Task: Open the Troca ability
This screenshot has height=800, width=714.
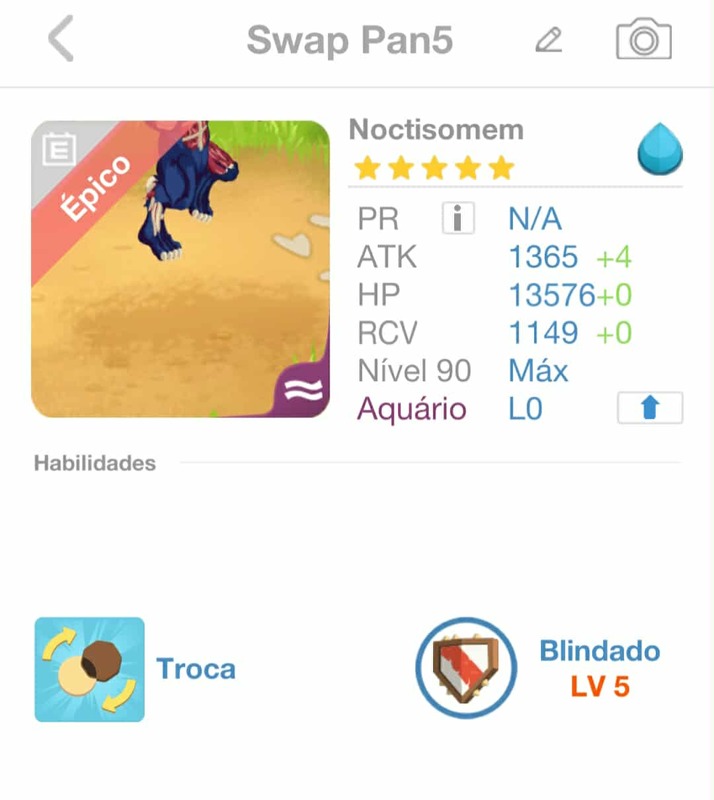Action: tap(90, 669)
